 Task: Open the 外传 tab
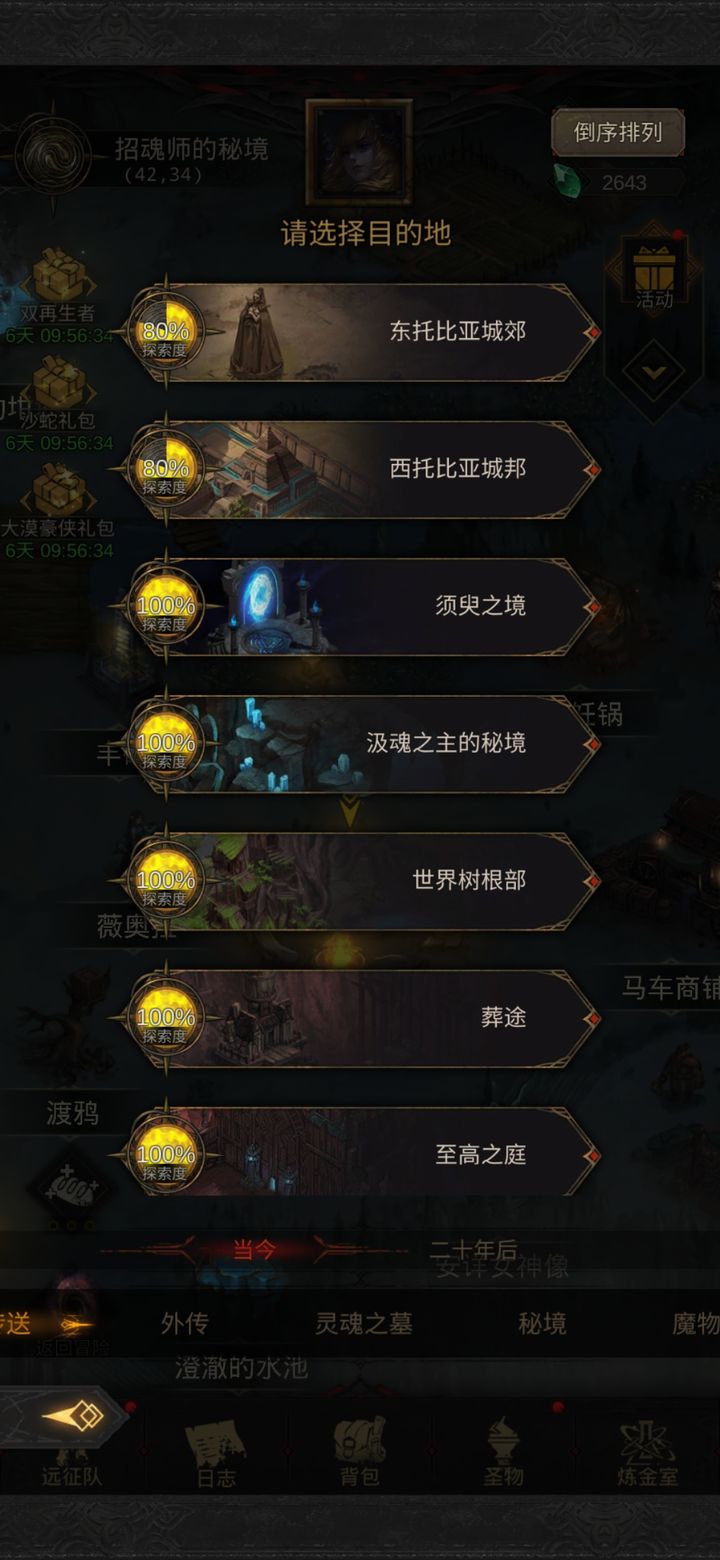(x=185, y=1324)
